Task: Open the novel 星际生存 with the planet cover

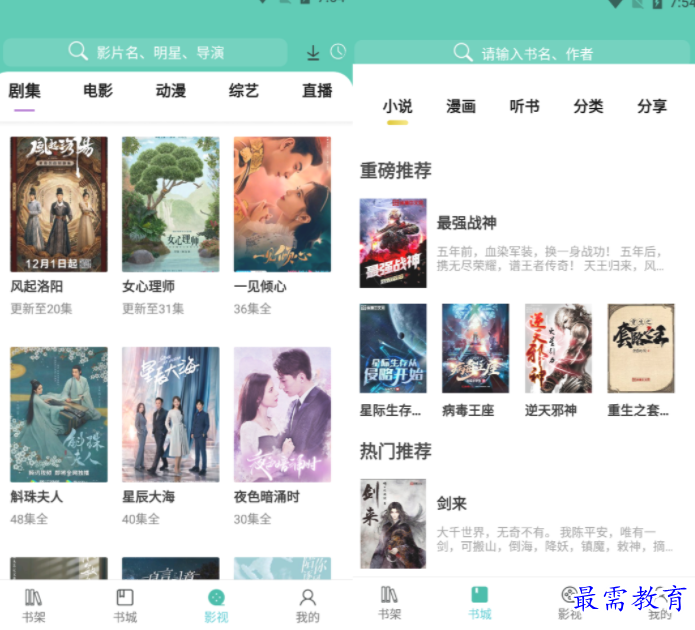Action: coord(393,349)
